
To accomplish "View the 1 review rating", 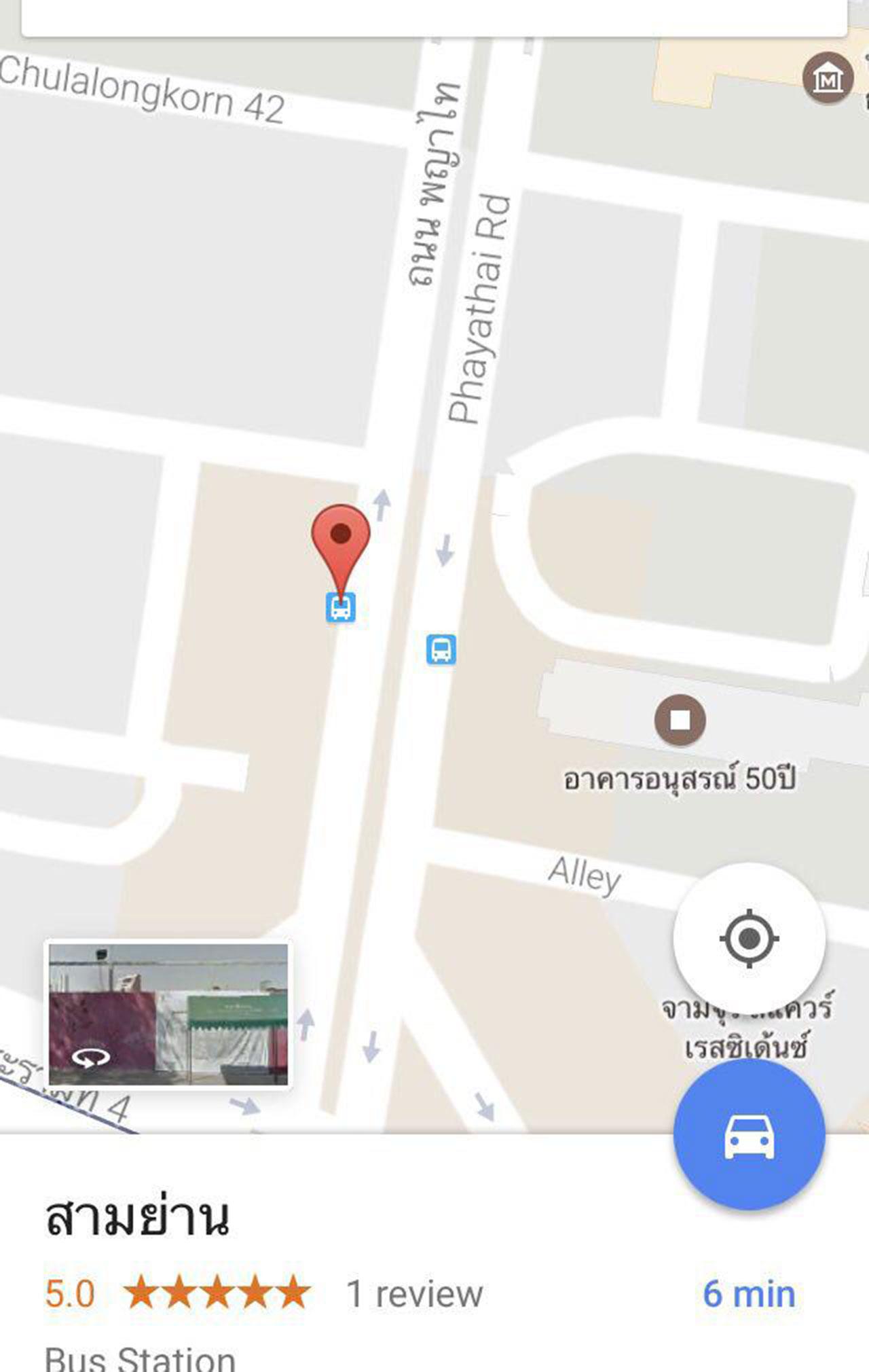I will [414, 1294].
